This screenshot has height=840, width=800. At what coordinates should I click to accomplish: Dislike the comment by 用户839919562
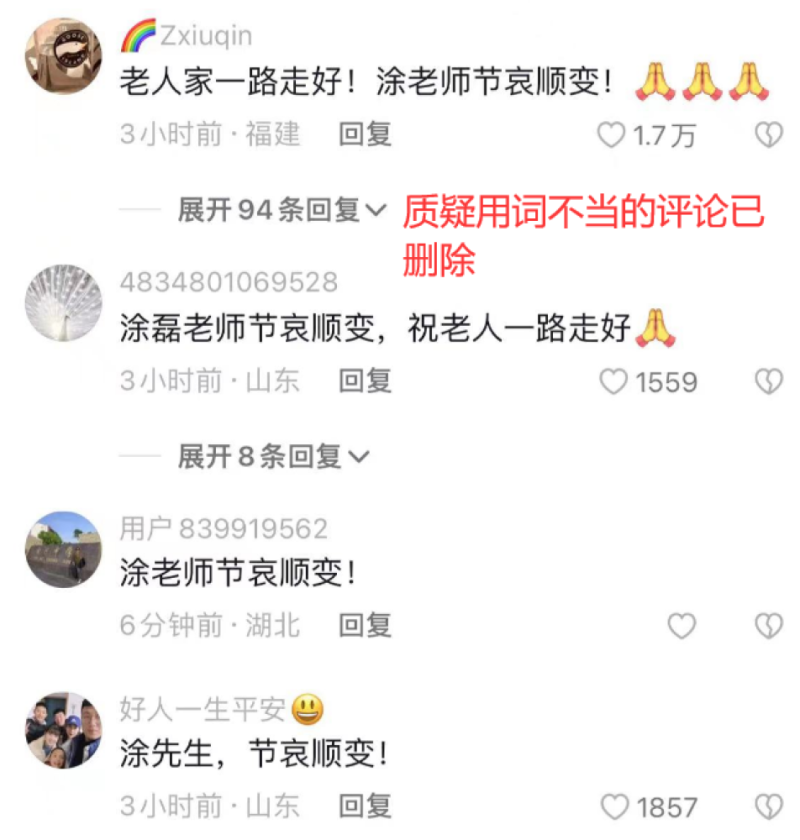[767, 627]
